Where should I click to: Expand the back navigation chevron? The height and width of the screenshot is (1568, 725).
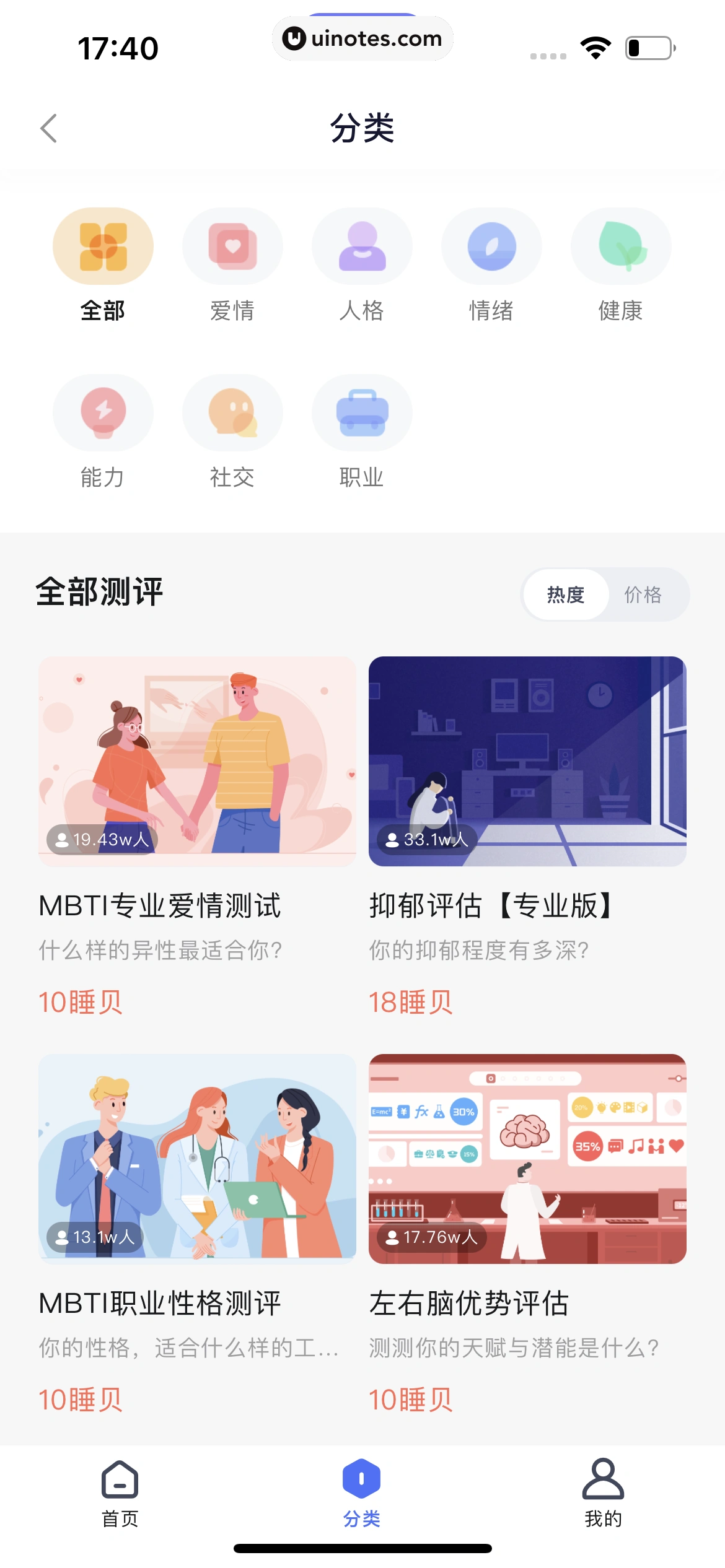[49, 128]
